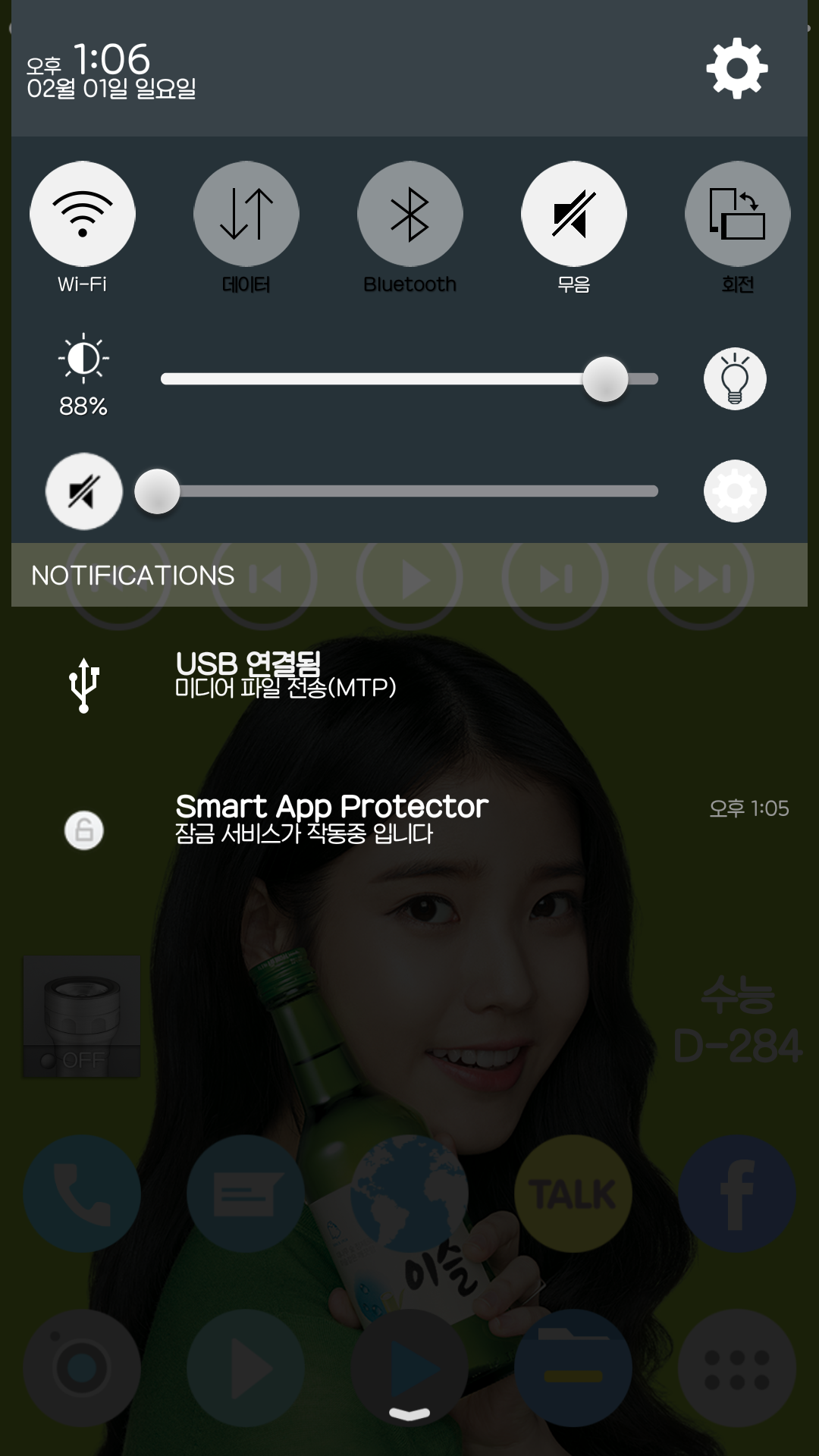Set volume on the volume slider
The width and height of the screenshot is (819, 1456).
[409, 491]
